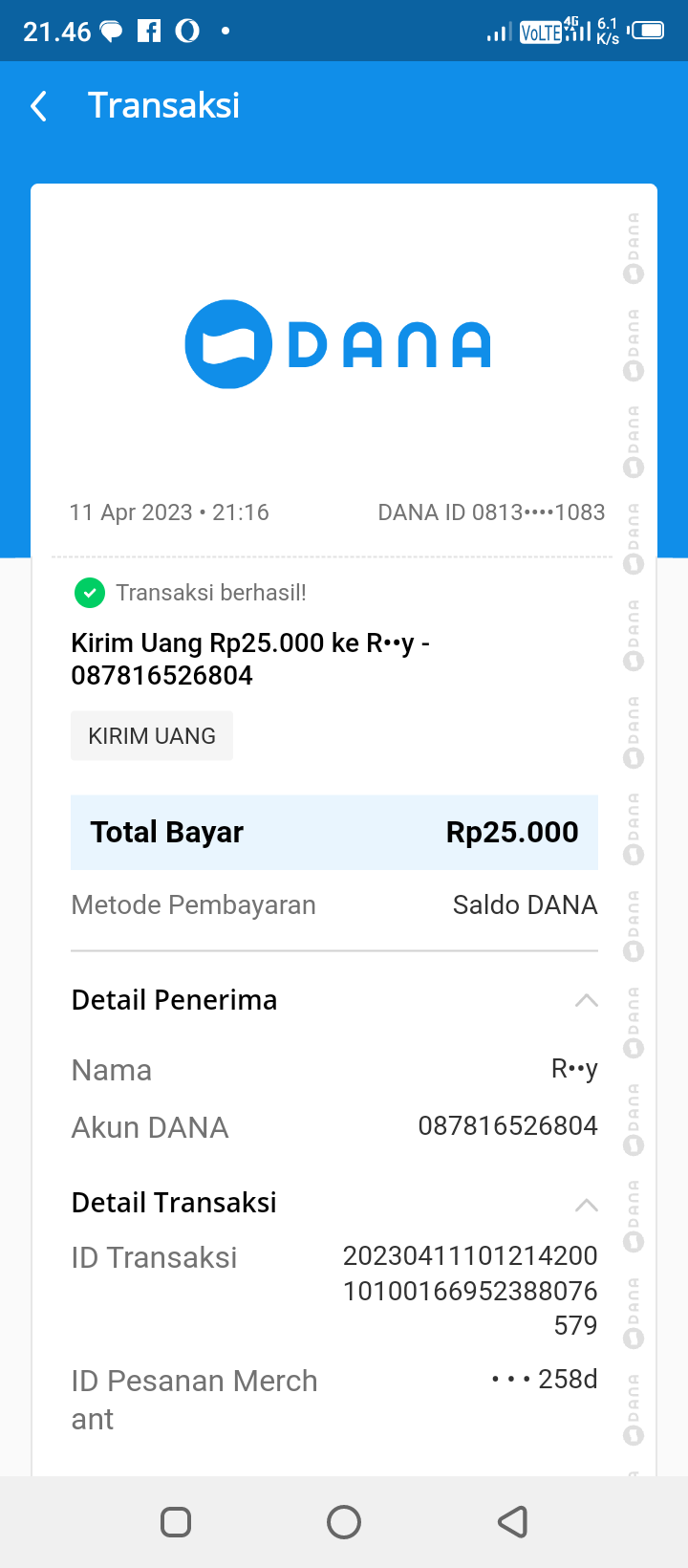The image size is (688, 1568).
Task: Open recent apps from navigation bar
Action: click(x=176, y=1521)
